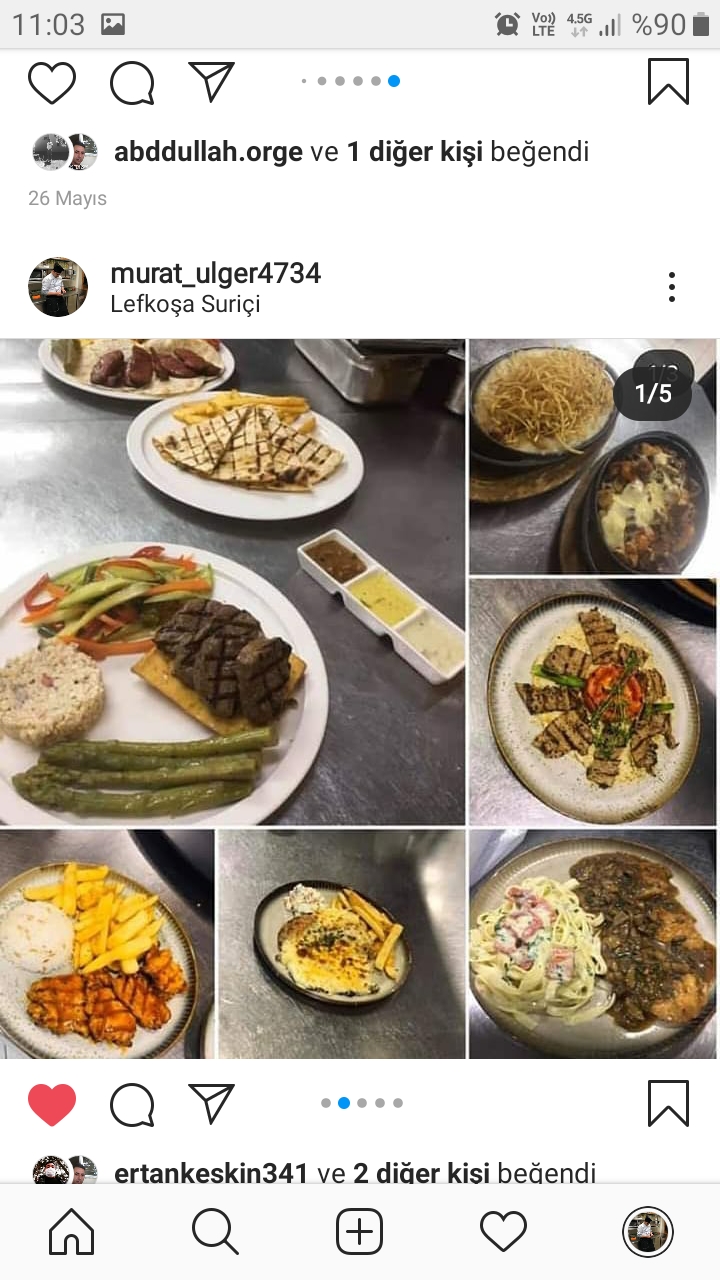Share murat_ulger4734's food post

(211, 1104)
